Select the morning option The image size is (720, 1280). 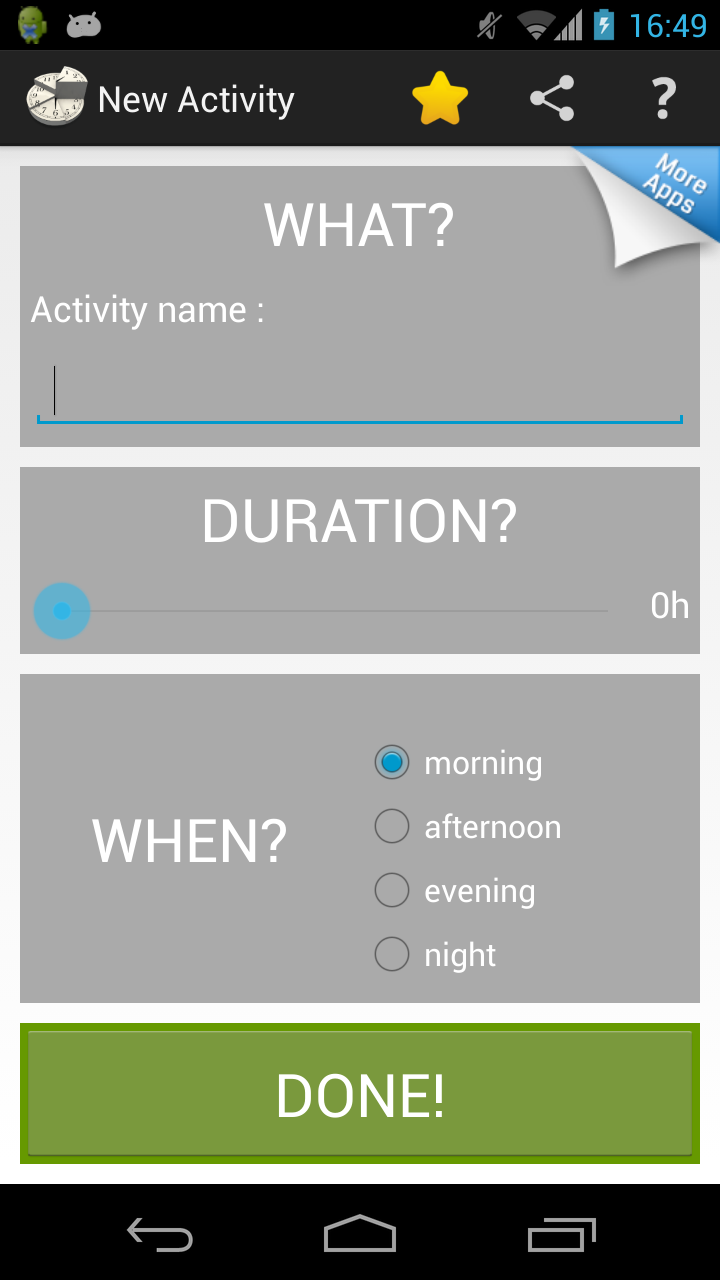pos(392,763)
